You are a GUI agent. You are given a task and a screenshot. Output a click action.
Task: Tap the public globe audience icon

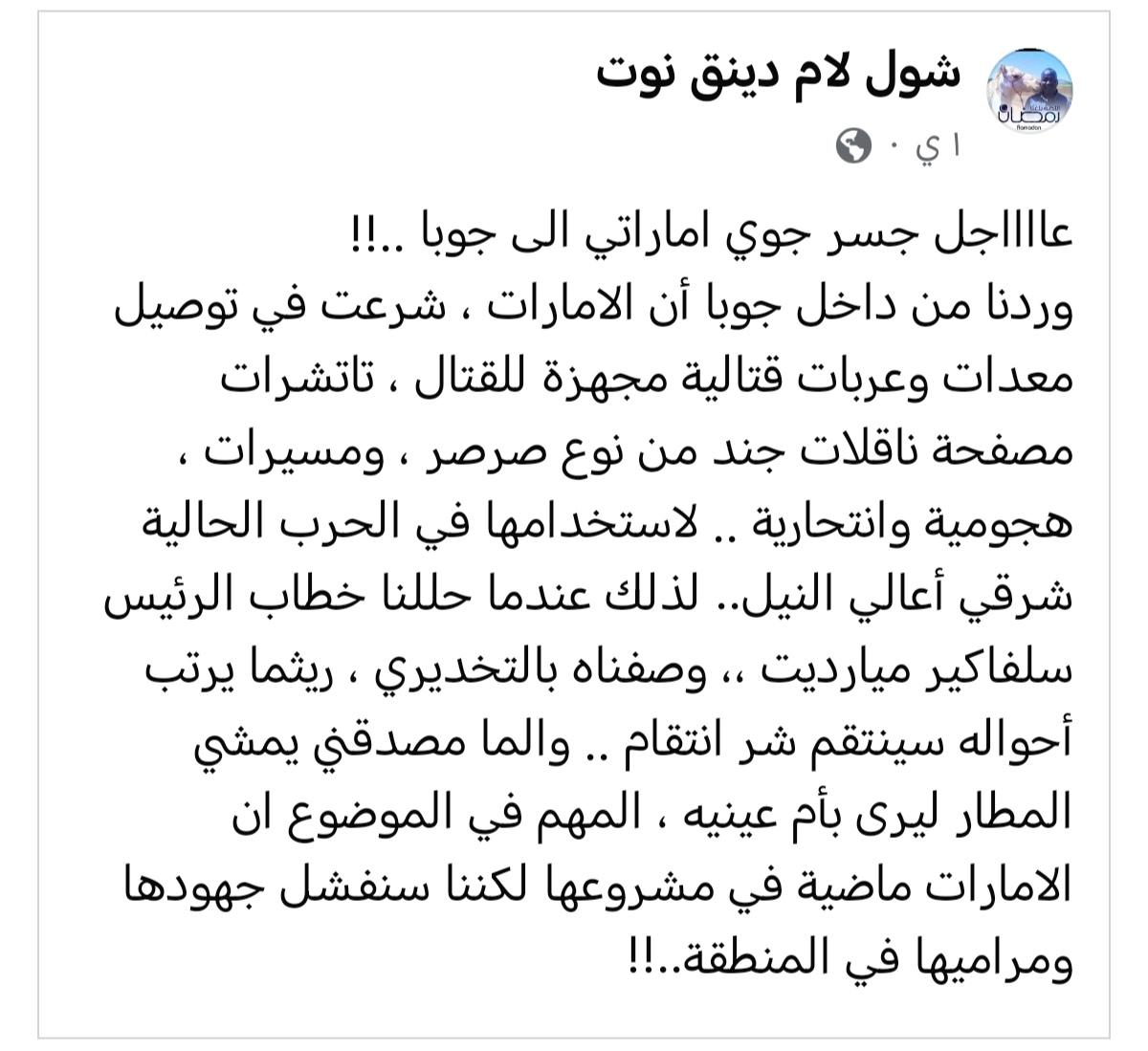(x=852, y=147)
